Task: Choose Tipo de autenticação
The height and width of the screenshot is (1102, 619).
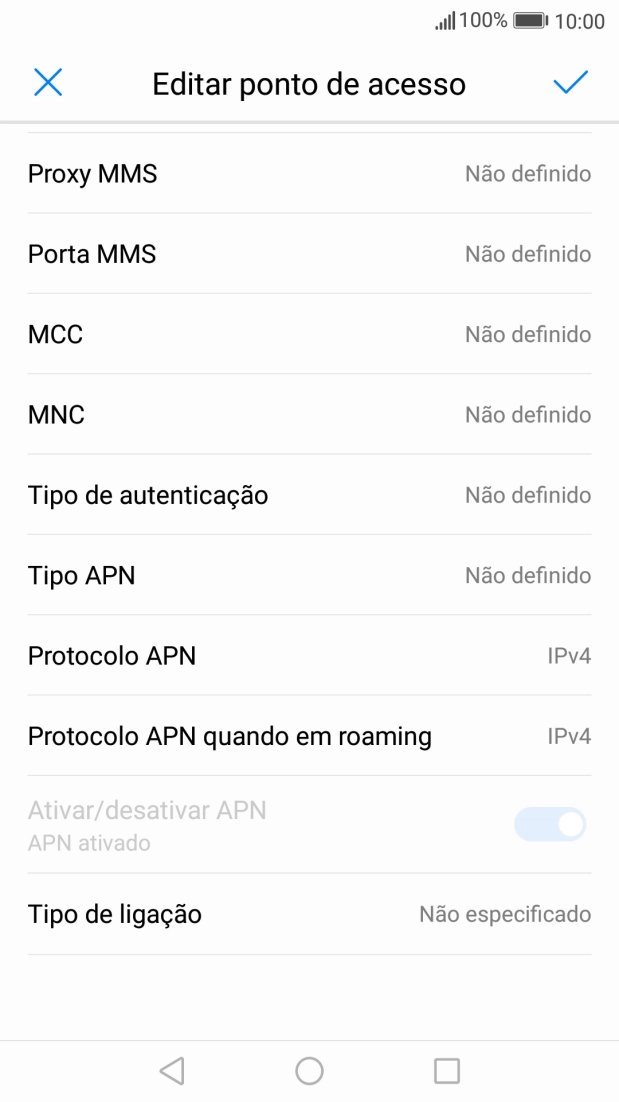Action: pyautogui.click(x=309, y=495)
